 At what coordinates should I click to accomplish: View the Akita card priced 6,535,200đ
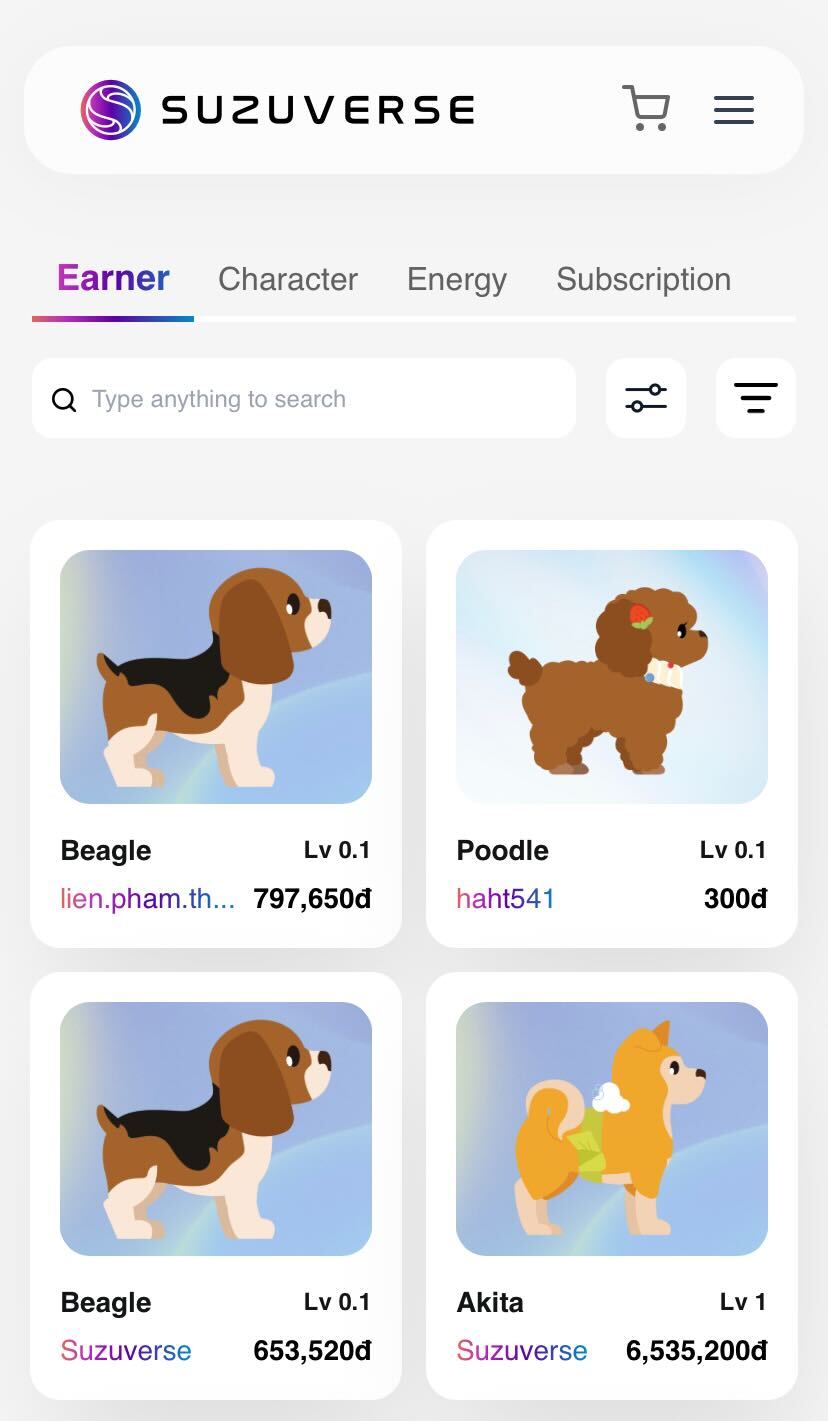coord(612,1129)
